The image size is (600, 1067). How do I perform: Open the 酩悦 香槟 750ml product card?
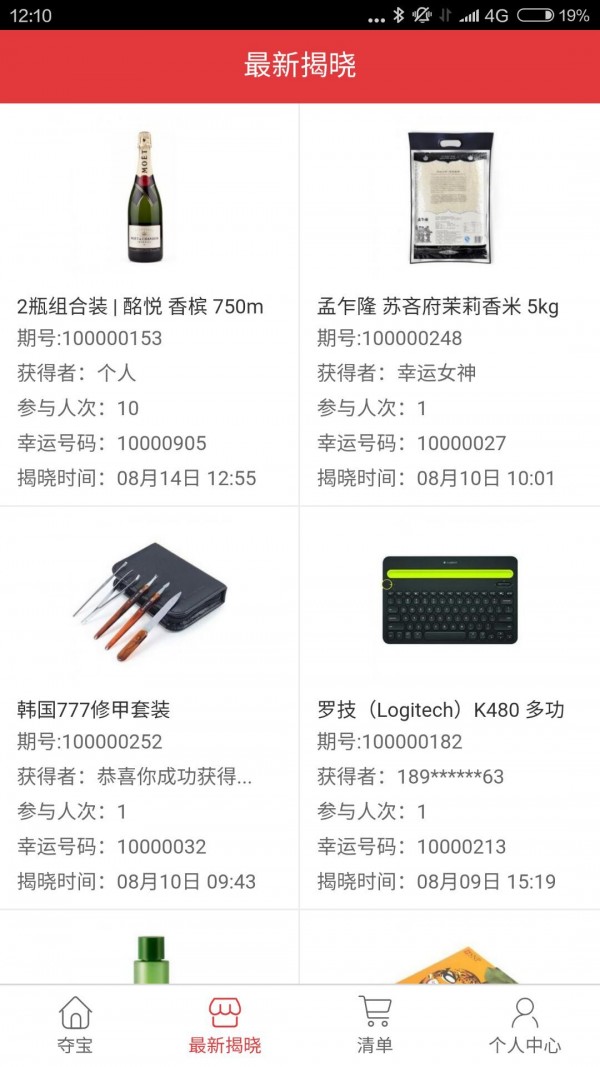[x=149, y=305]
